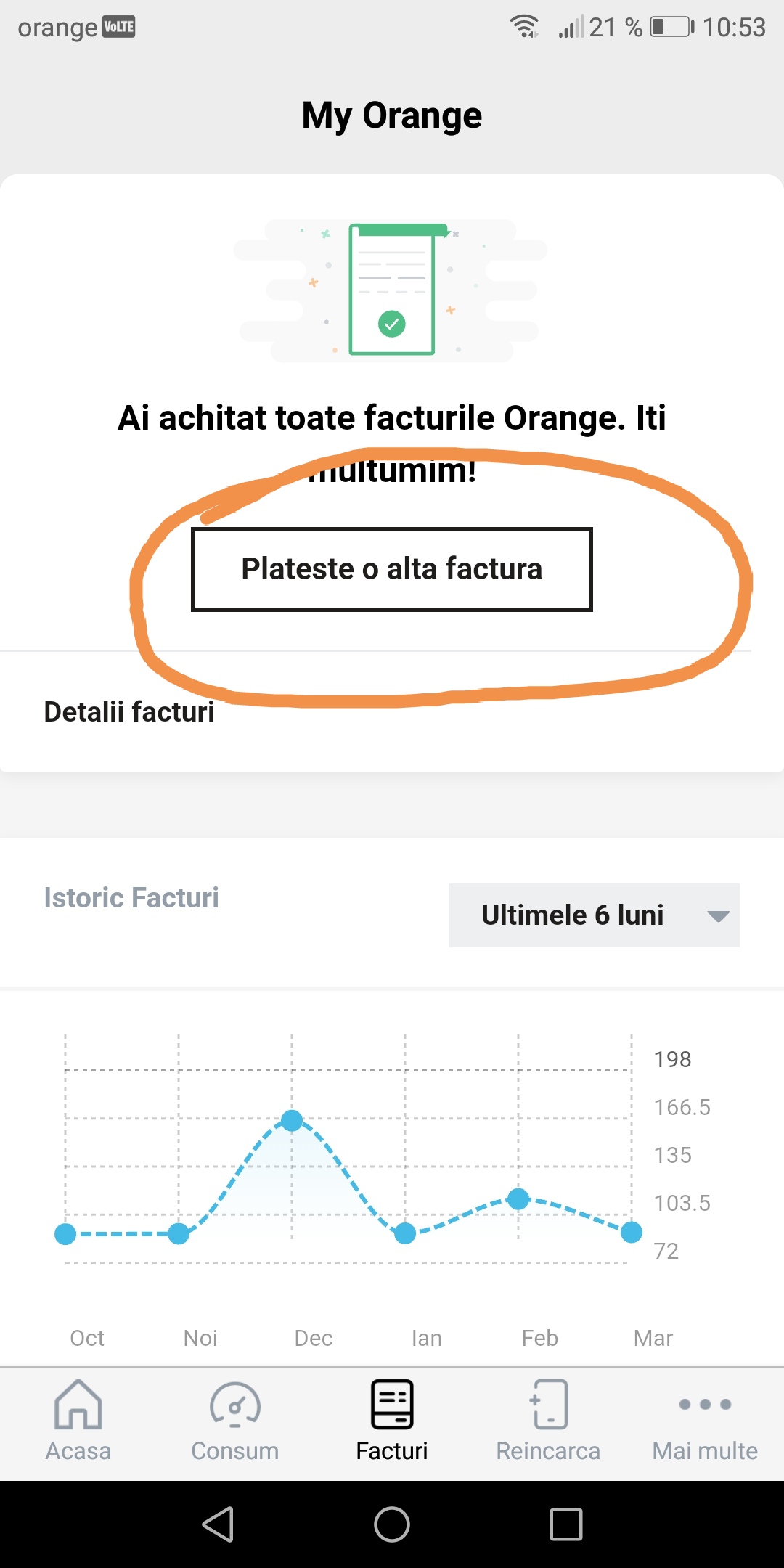This screenshot has width=784, height=1568.
Task: Tap the March data point on chart
Action: 631,1232
